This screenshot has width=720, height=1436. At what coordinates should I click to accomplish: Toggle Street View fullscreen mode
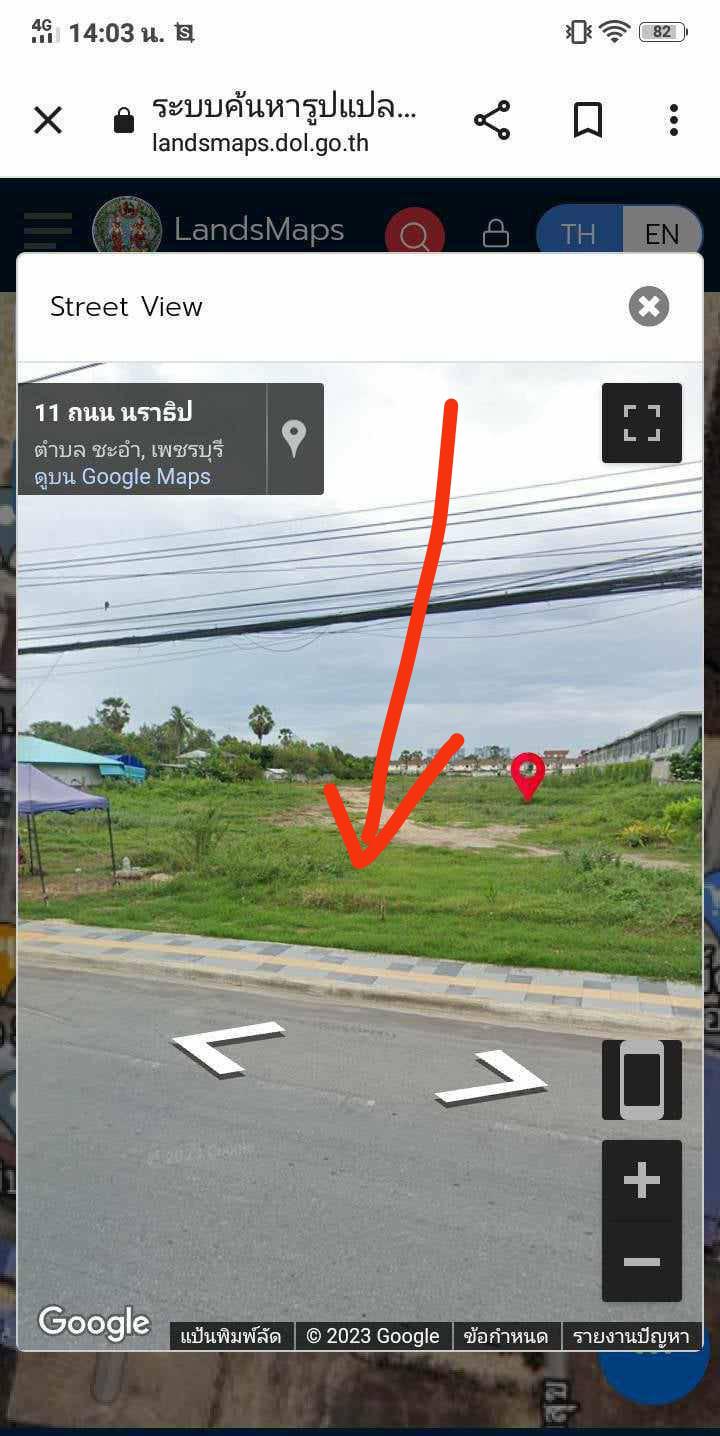click(x=642, y=423)
